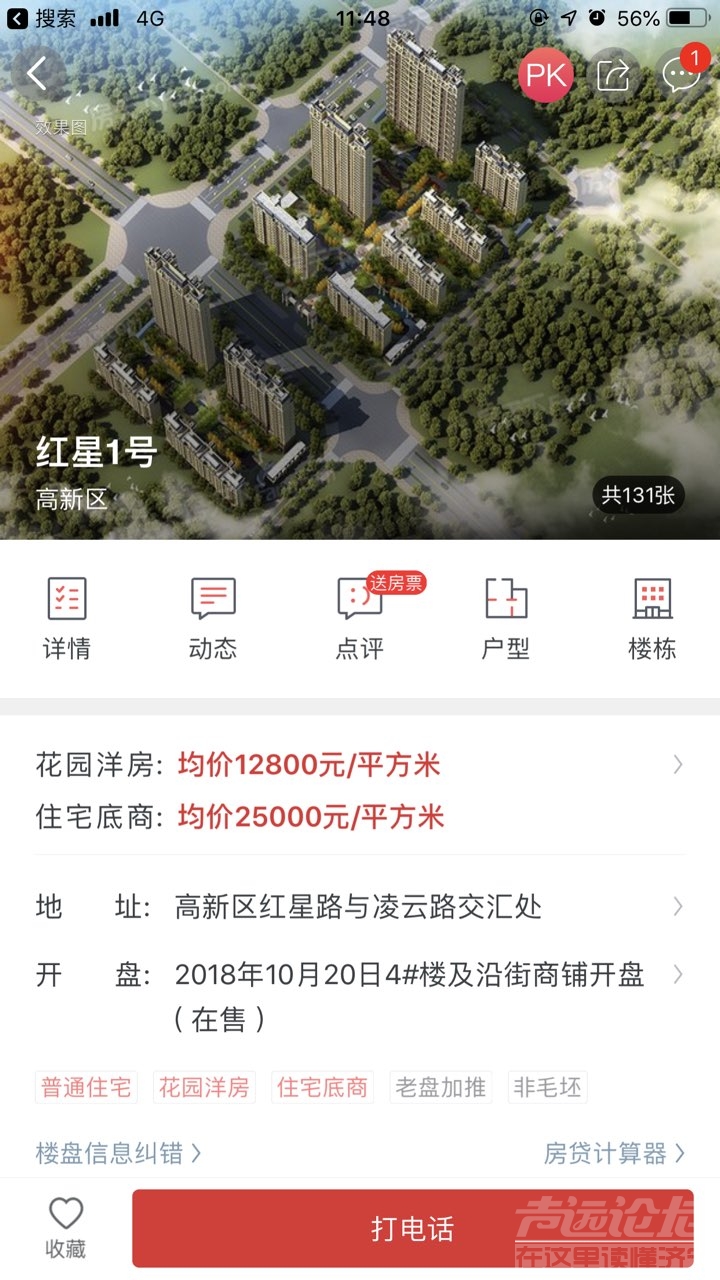The image size is (720, 1280).
Task: Tap 打电话 to call the agent
Action: [x=412, y=1228]
